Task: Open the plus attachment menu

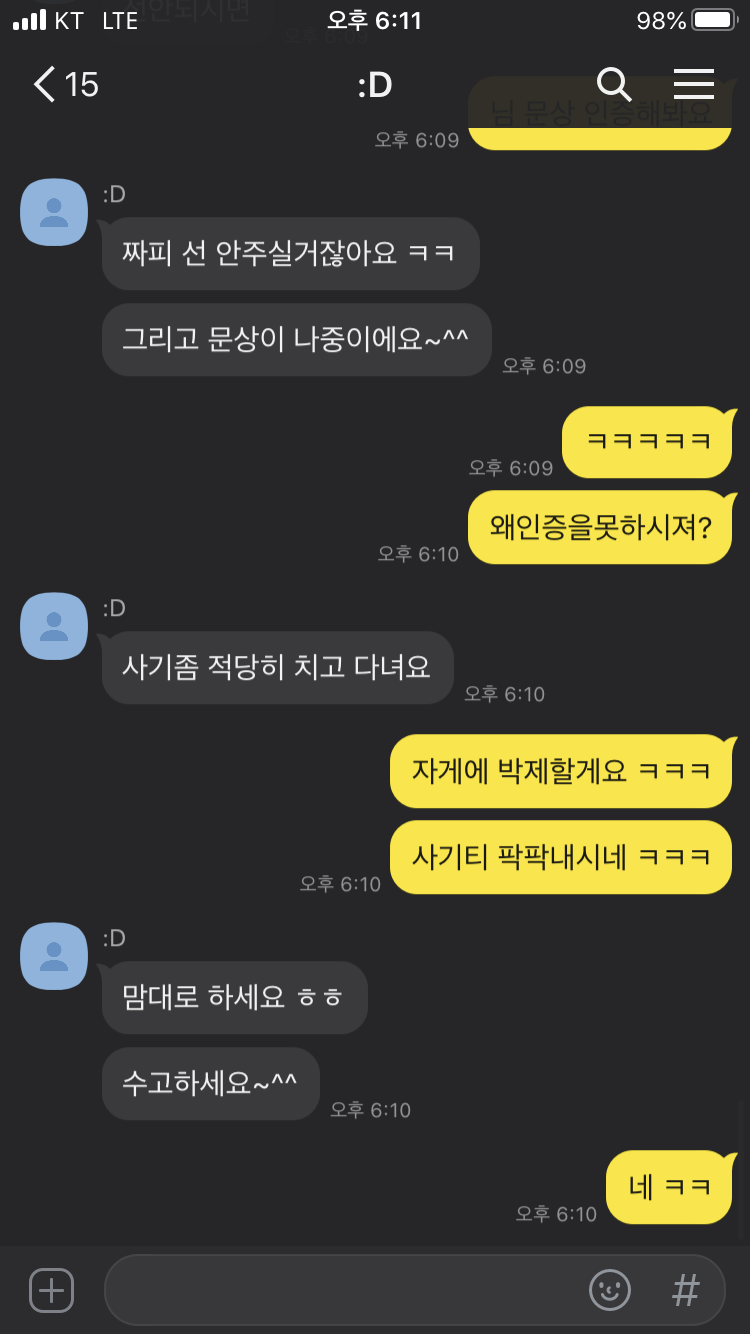Action: tap(51, 1290)
